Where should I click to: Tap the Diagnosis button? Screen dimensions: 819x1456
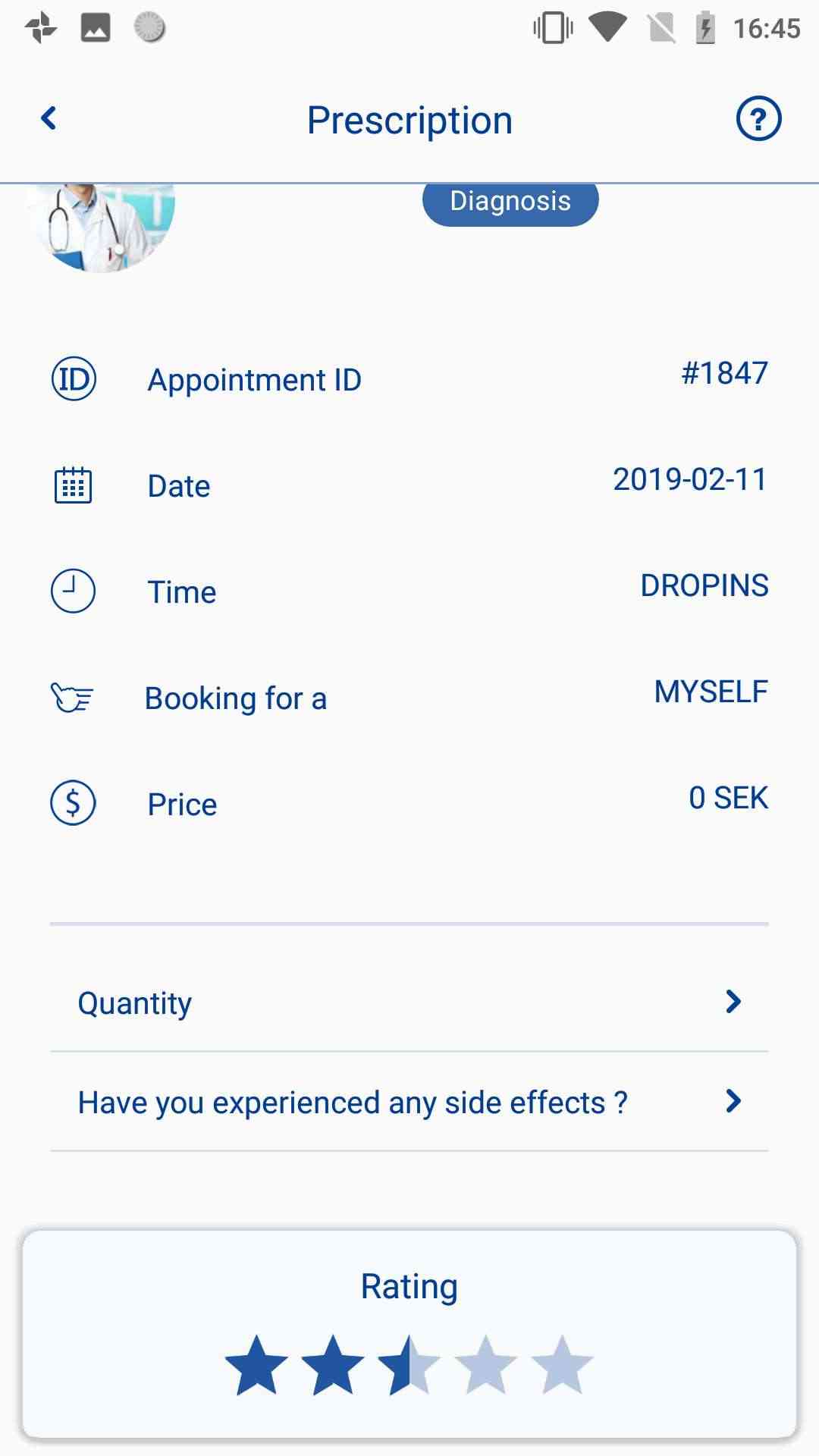[510, 202]
